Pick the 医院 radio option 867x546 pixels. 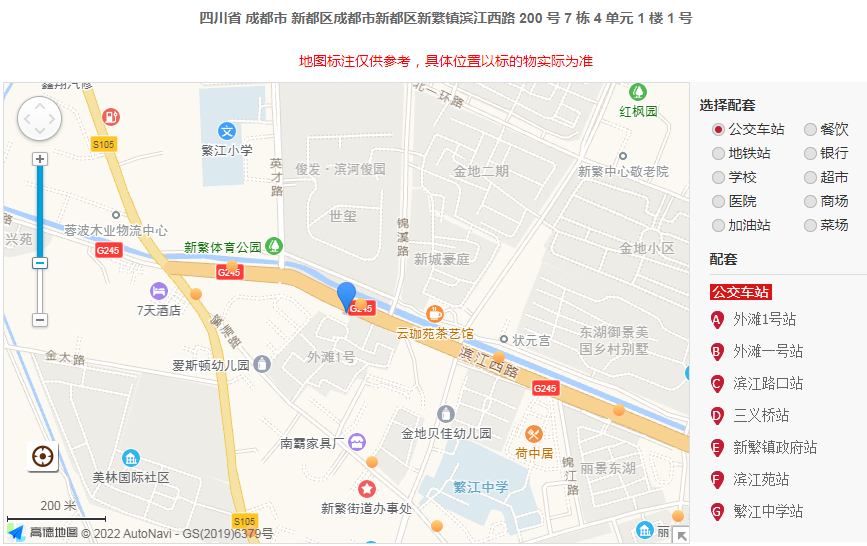718,201
